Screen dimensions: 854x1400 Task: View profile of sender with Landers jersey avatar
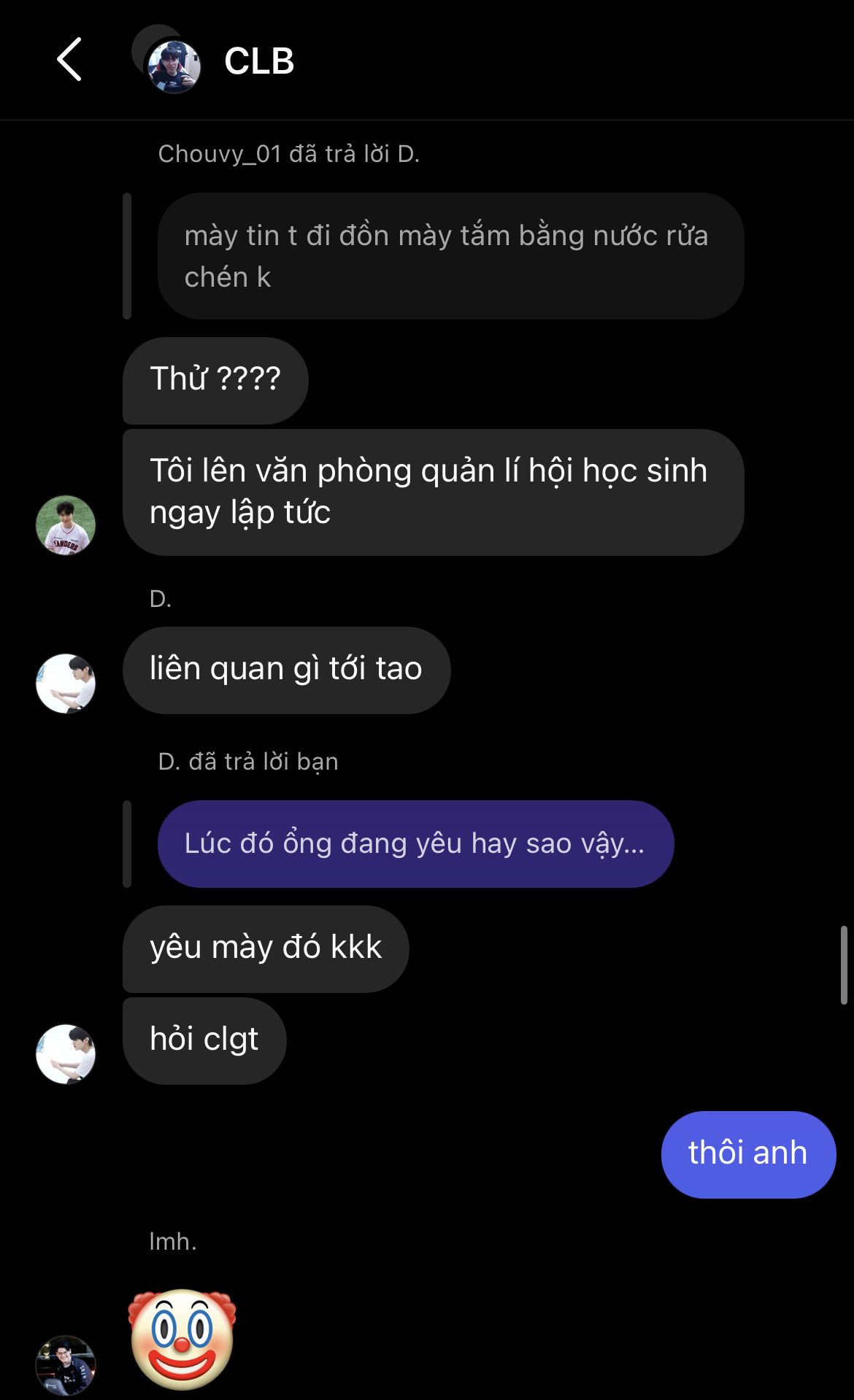click(x=66, y=525)
